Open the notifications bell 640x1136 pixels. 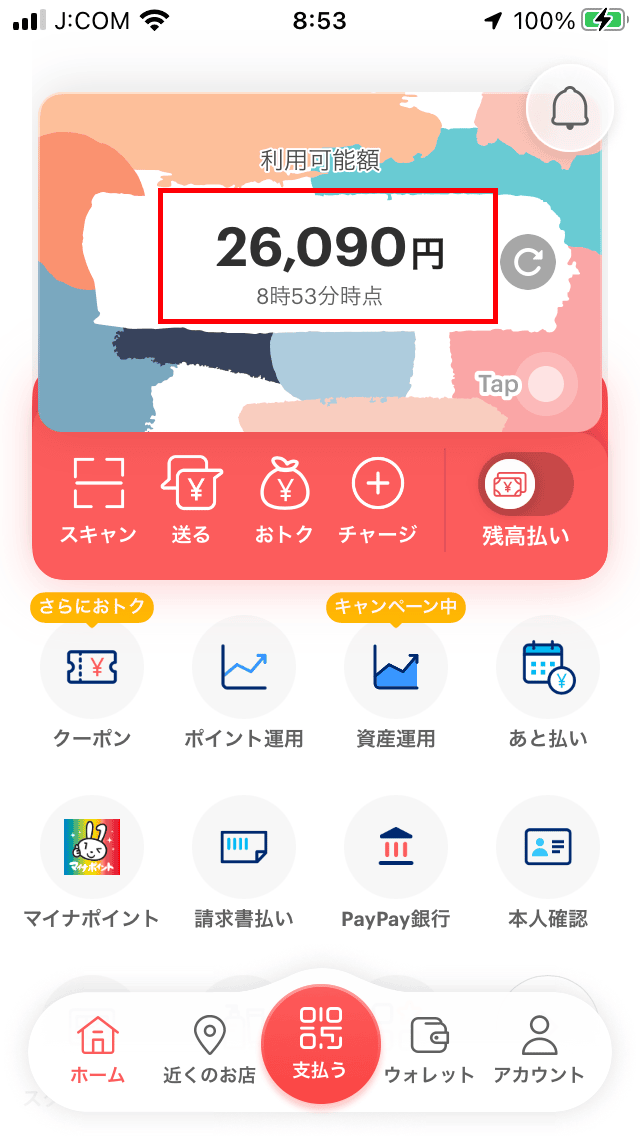(x=570, y=110)
